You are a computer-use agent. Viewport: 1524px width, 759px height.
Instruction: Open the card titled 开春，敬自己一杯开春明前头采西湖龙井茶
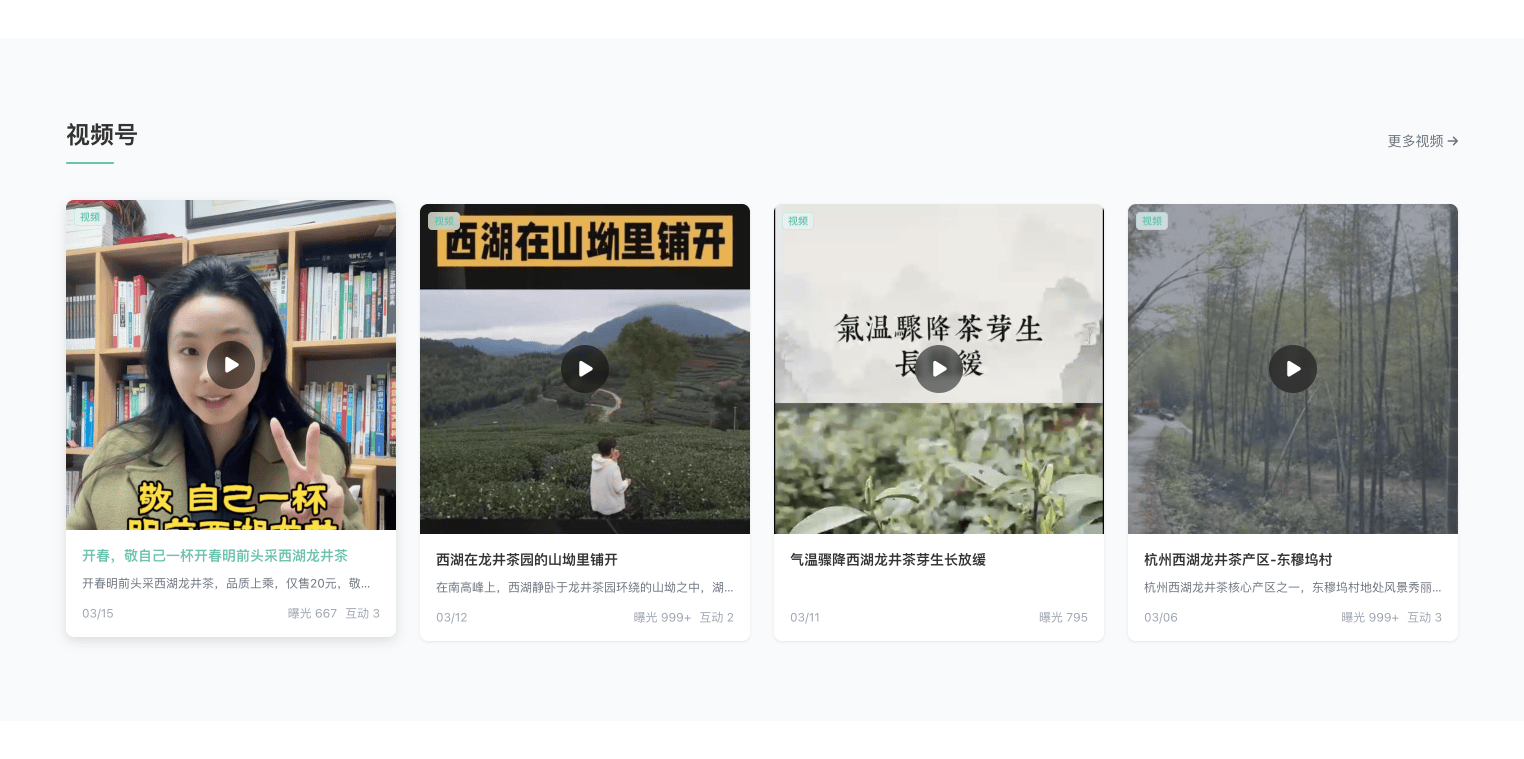[215, 556]
